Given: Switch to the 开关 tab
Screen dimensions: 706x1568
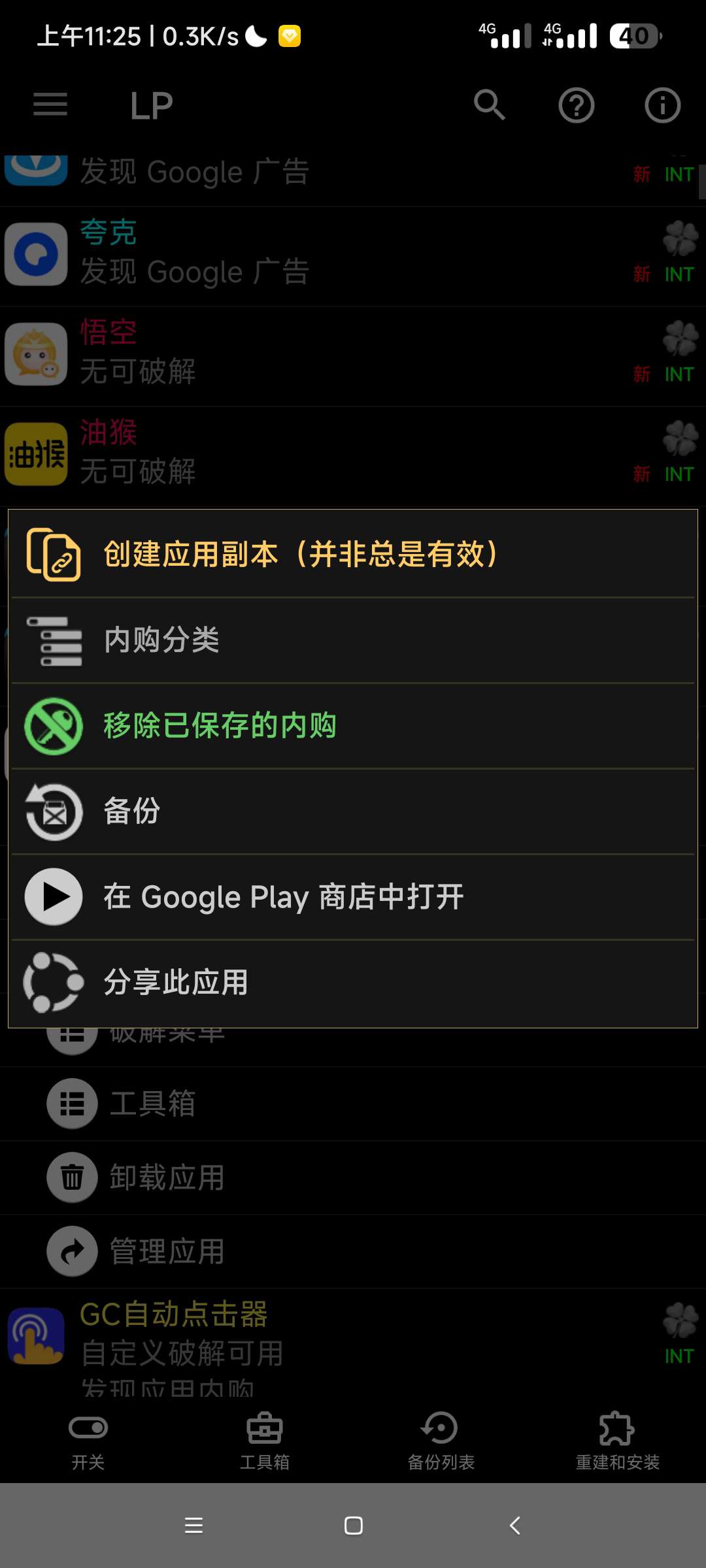Looking at the screenshot, I should [x=88, y=1441].
